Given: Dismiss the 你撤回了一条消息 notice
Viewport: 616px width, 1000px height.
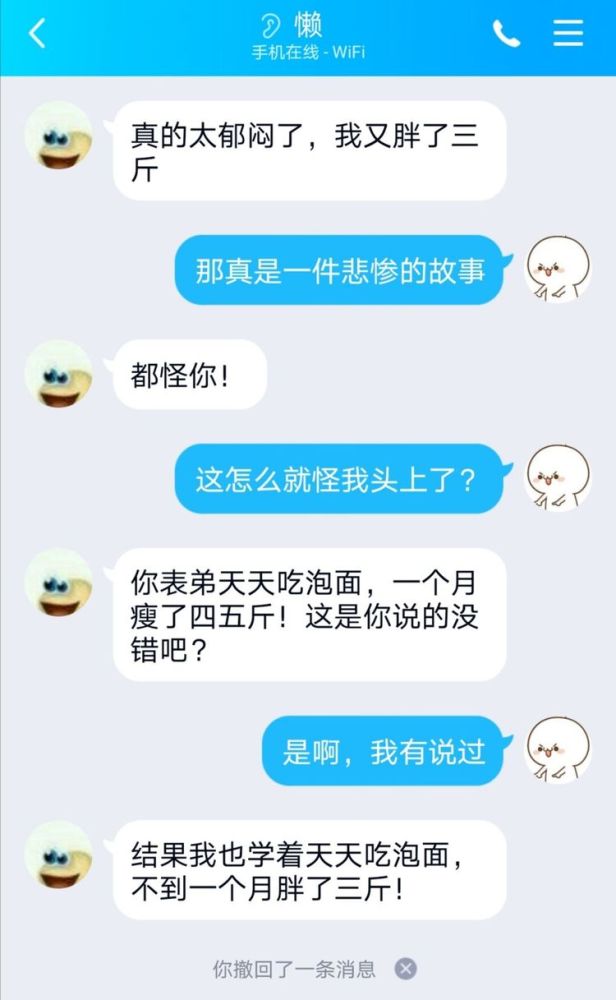Looking at the screenshot, I should click(406, 969).
